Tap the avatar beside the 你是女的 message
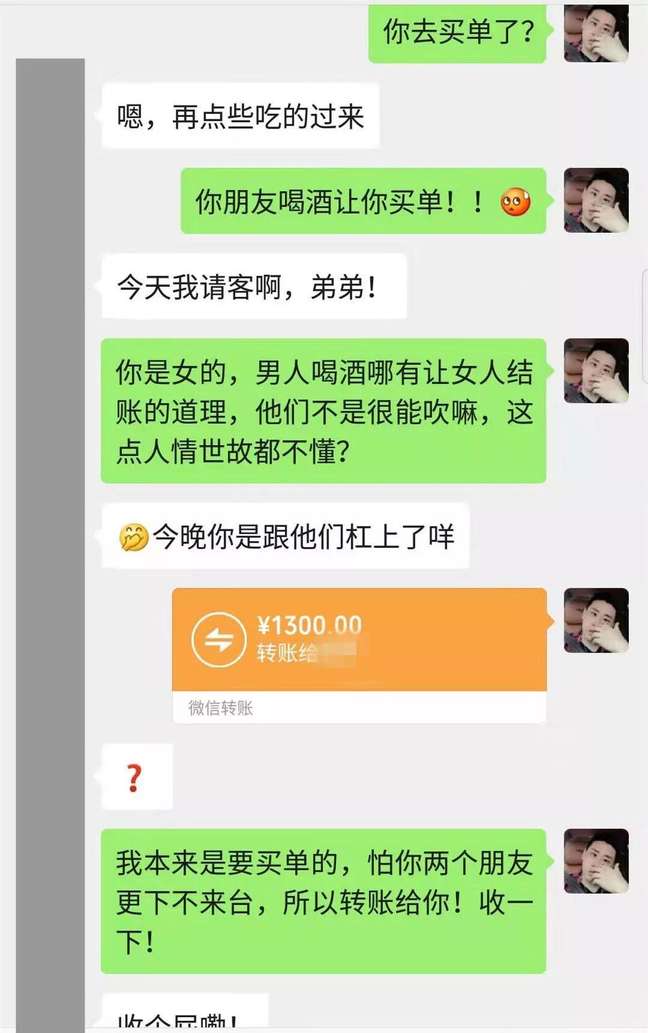This screenshot has width=648, height=1033. (596, 370)
